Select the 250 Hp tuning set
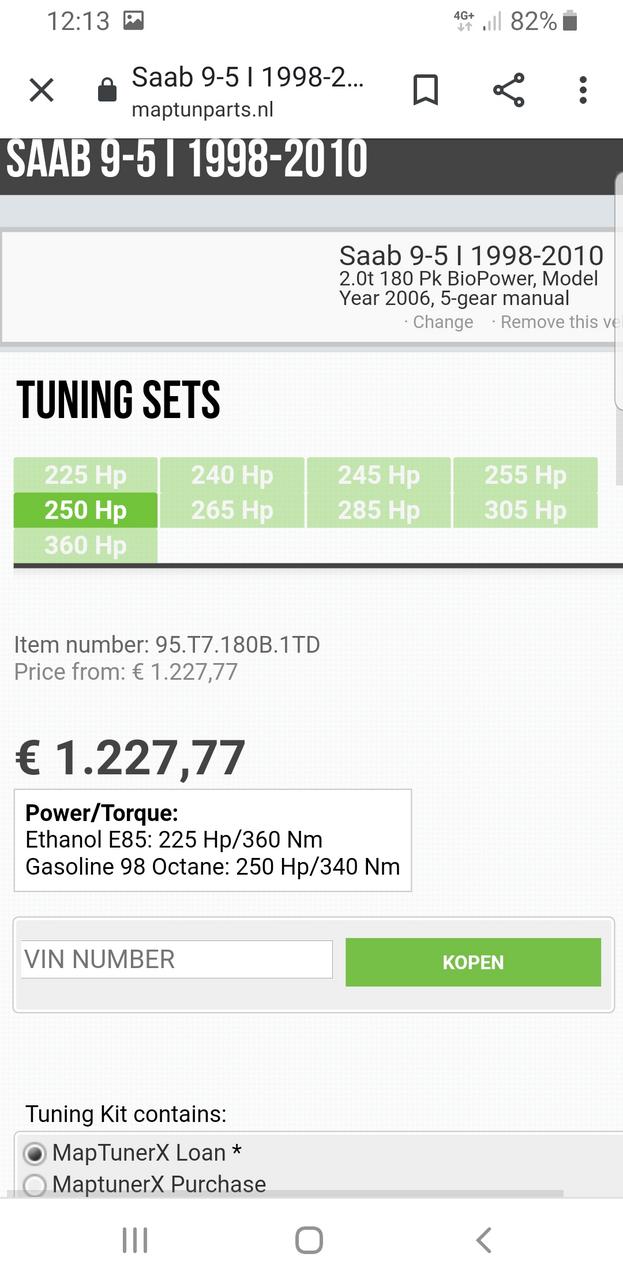Screen dimensions: 623x1280 tap(85, 510)
